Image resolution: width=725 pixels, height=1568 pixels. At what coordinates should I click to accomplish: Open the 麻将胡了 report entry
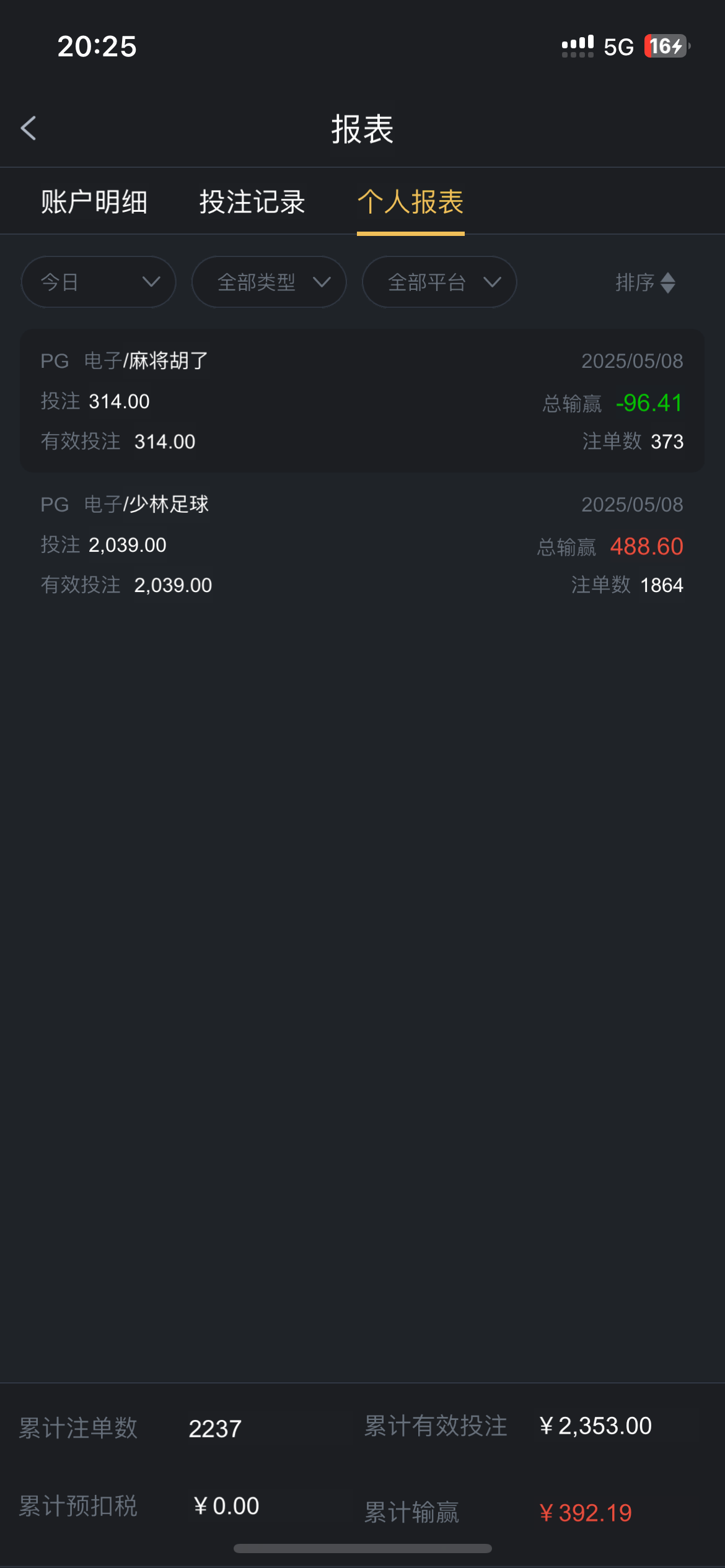pos(362,401)
